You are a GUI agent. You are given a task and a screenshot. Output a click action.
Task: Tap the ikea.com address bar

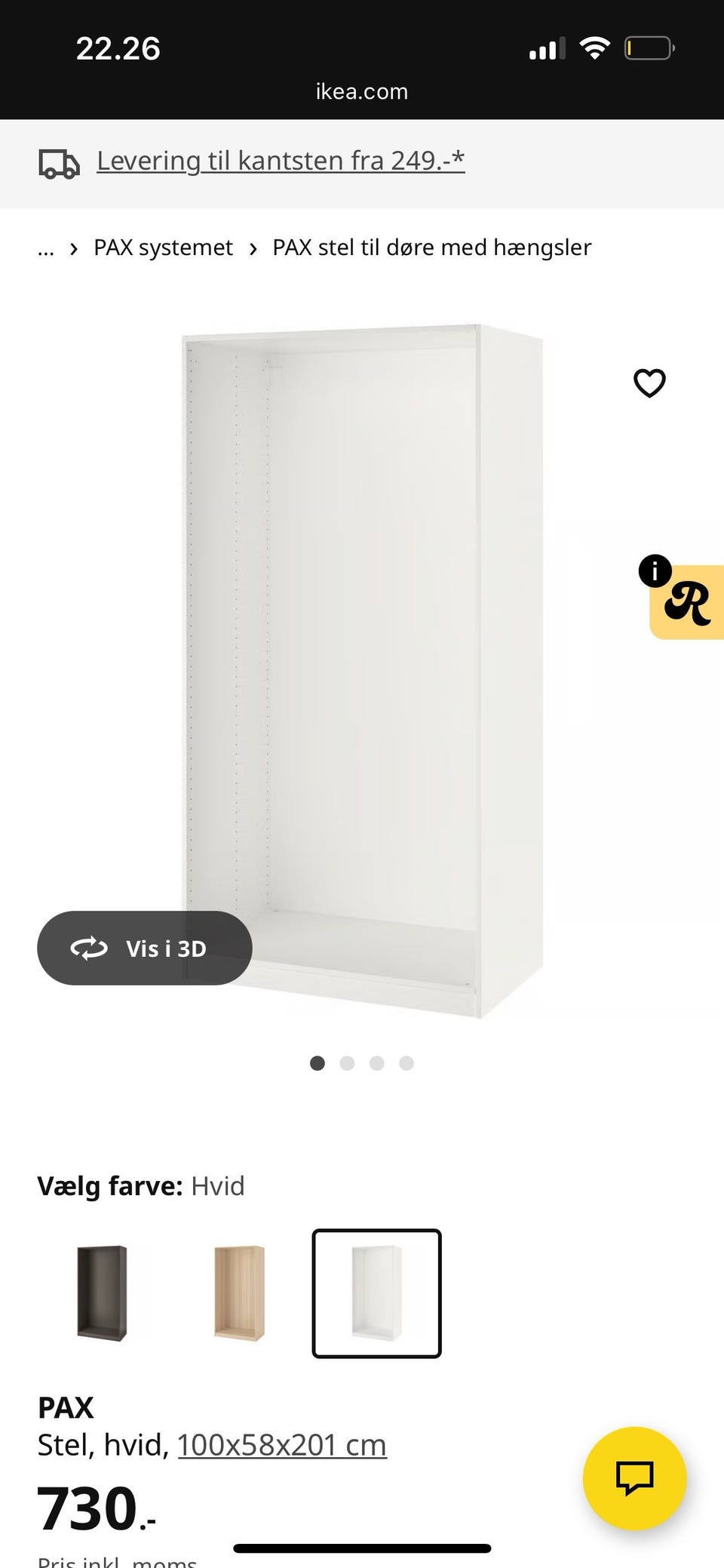pos(362,92)
